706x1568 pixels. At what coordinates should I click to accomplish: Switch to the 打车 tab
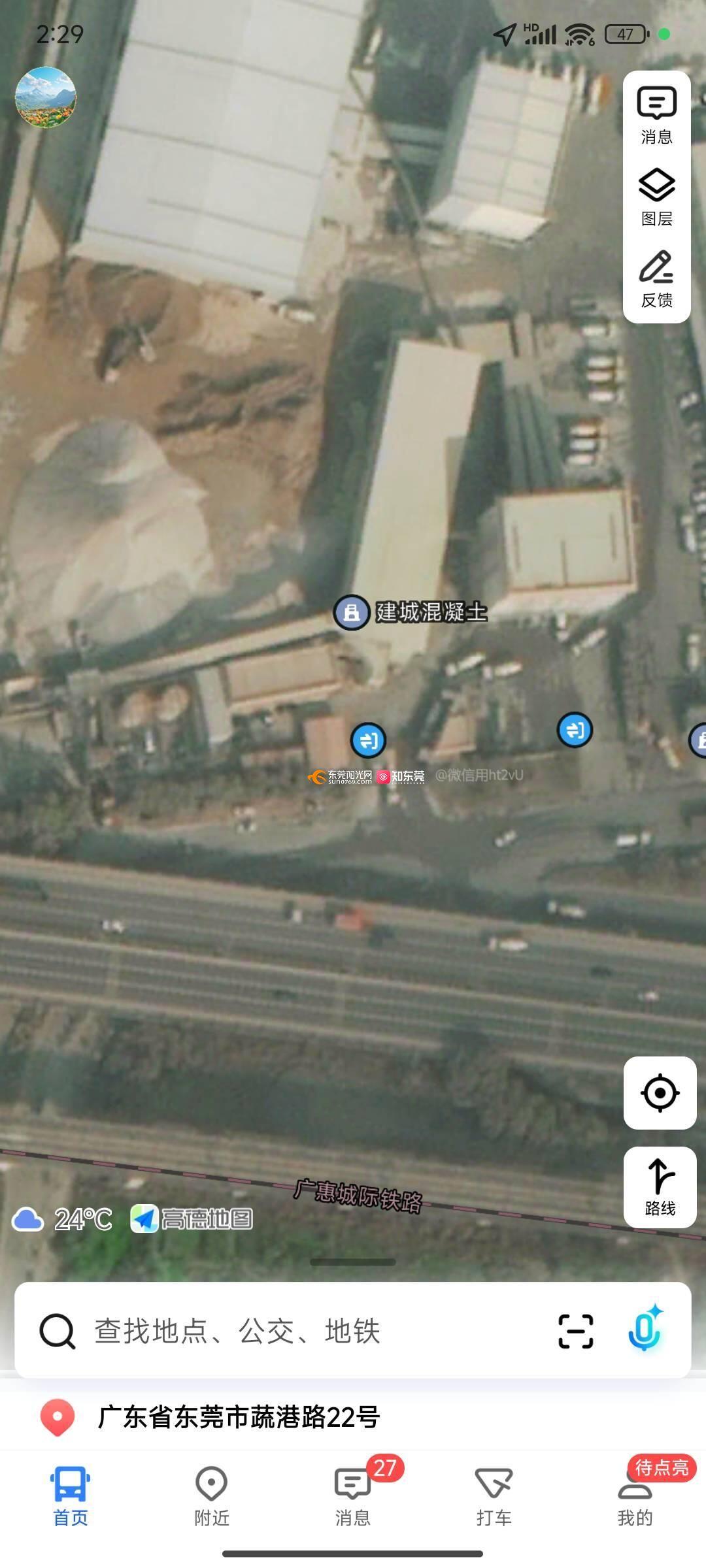coord(494,1495)
